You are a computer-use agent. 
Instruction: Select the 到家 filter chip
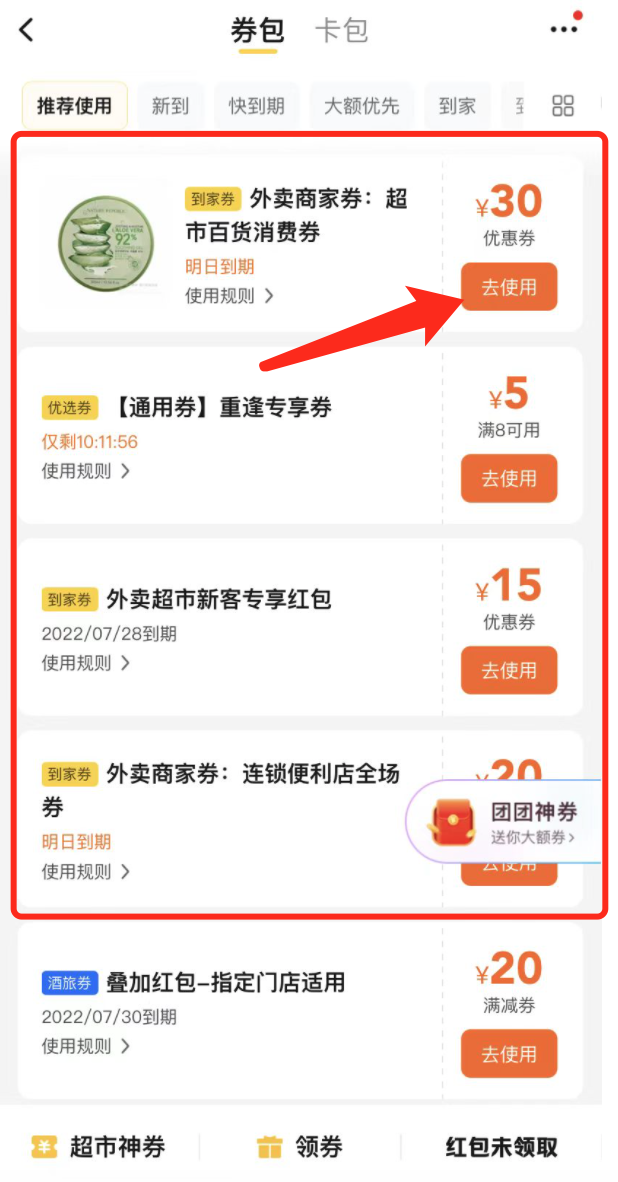coord(456,106)
